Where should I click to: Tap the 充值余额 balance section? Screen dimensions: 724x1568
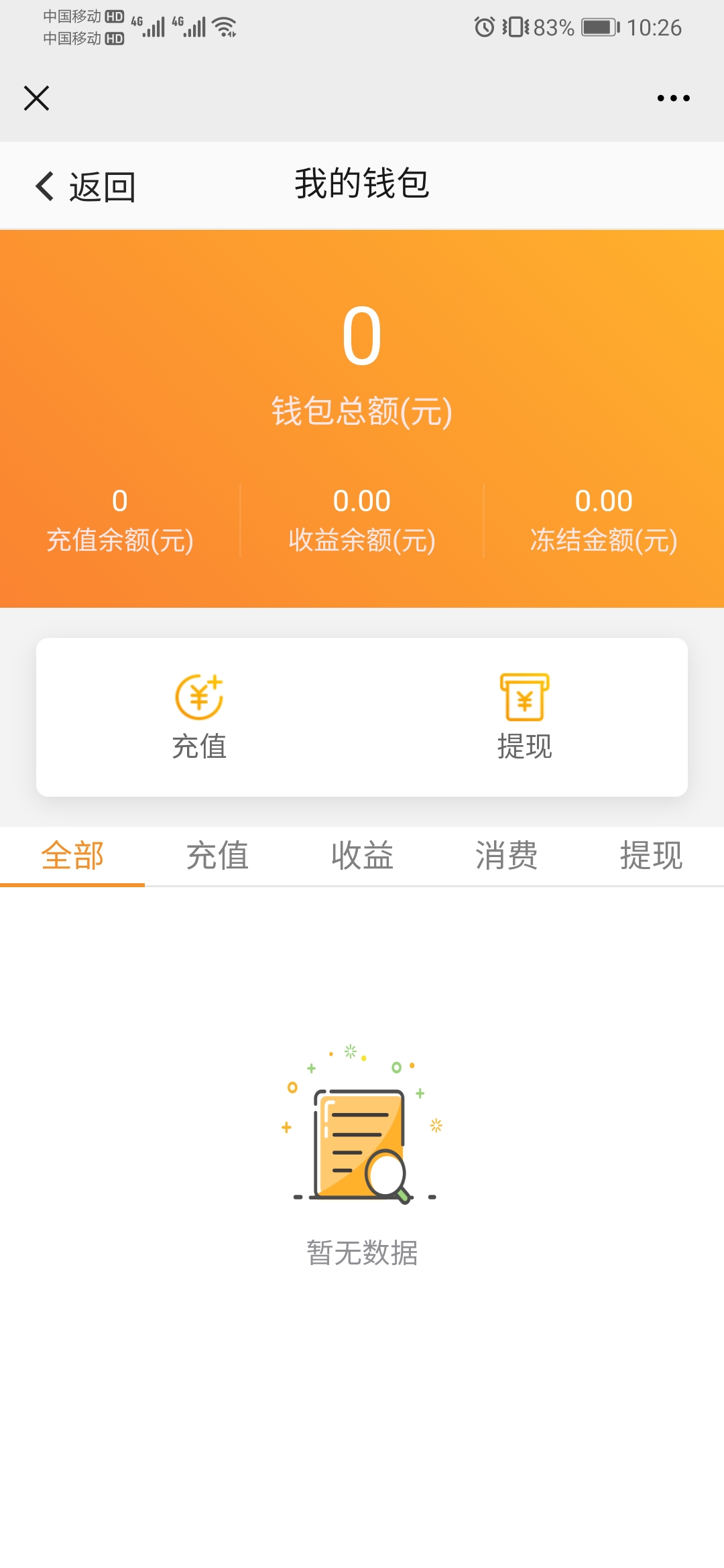tap(119, 519)
